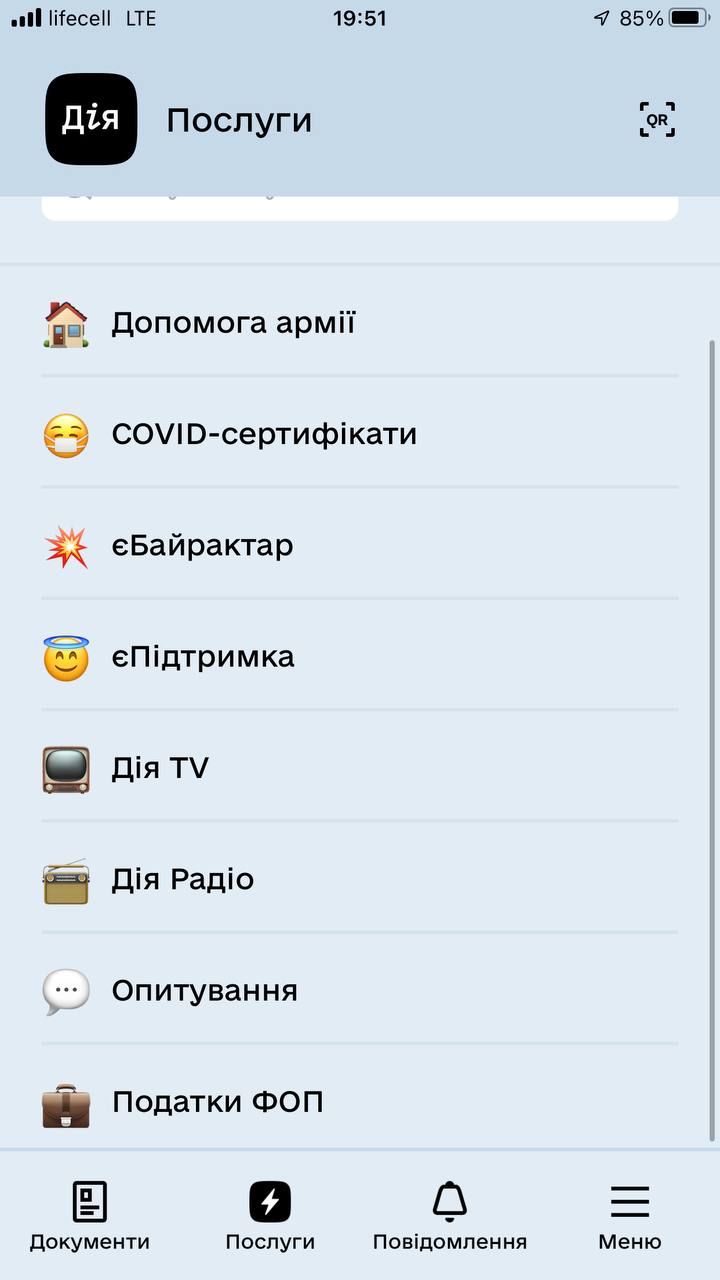Image resolution: width=720 pixels, height=1280 pixels.
Task: Switch to the Документи tab
Action: [x=90, y=1213]
